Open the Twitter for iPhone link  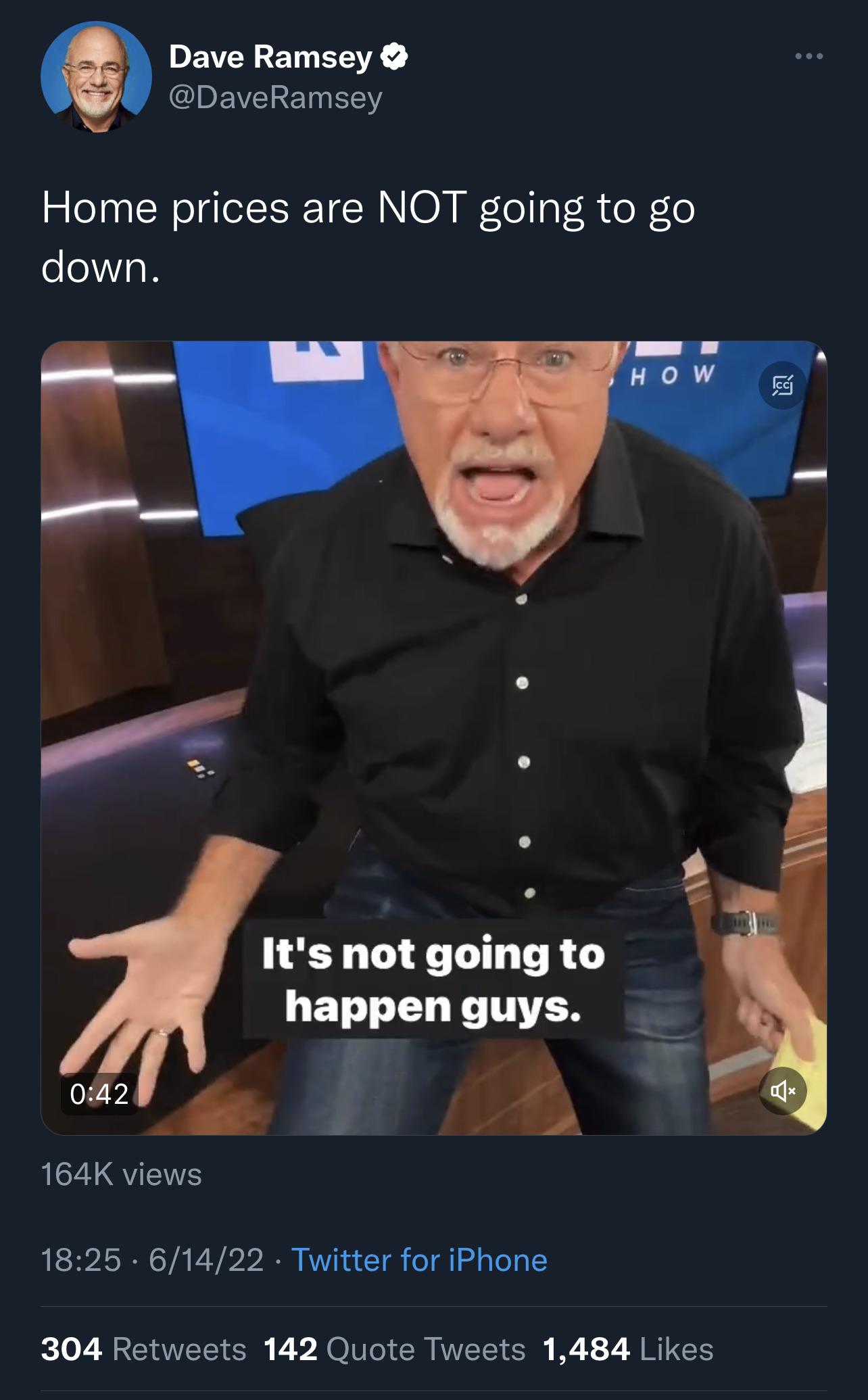coord(418,1260)
